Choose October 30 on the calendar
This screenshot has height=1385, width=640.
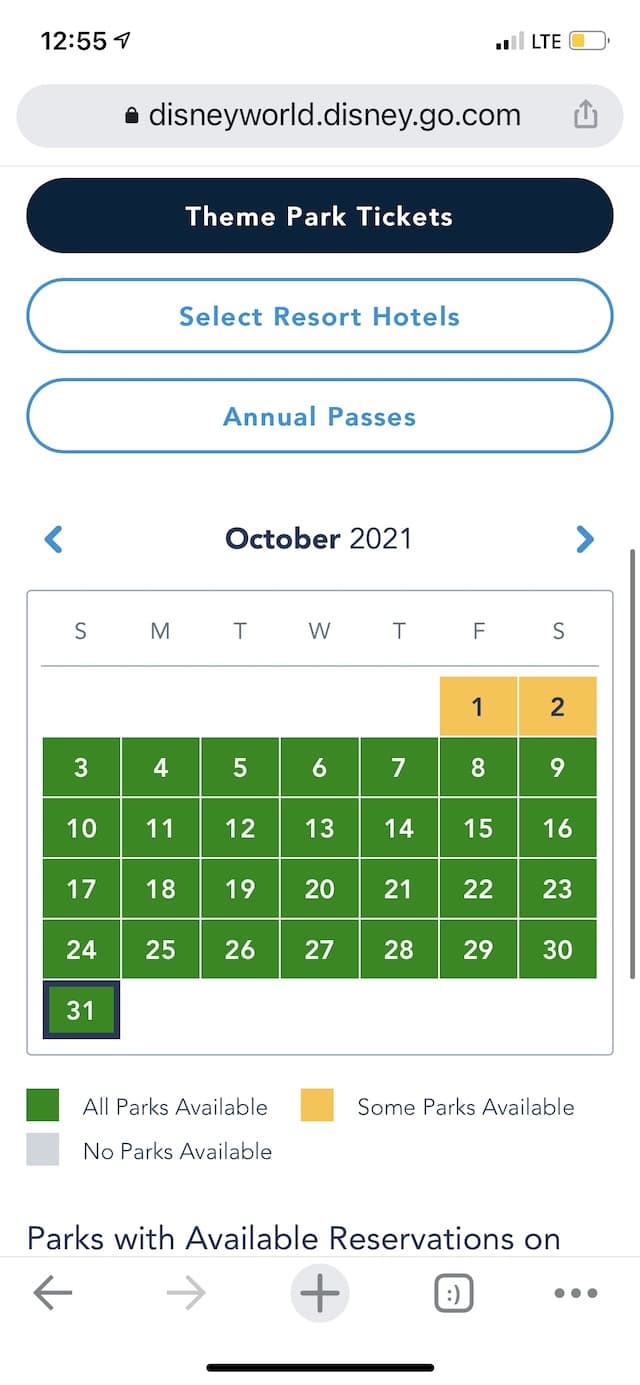[558, 949]
